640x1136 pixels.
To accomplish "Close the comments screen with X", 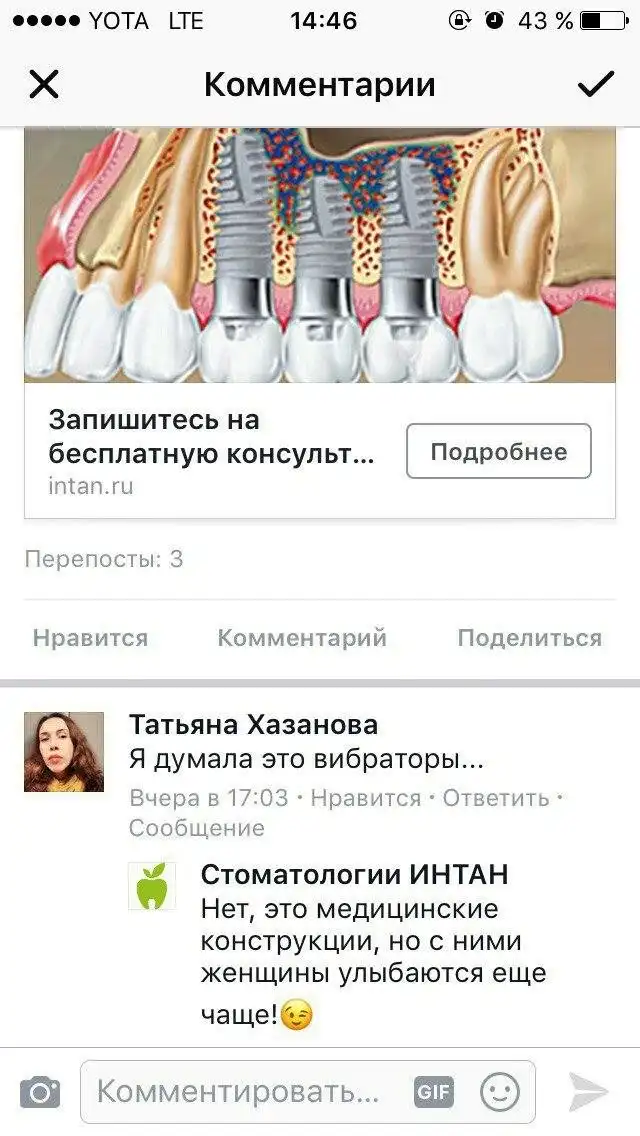I will point(44,84).
